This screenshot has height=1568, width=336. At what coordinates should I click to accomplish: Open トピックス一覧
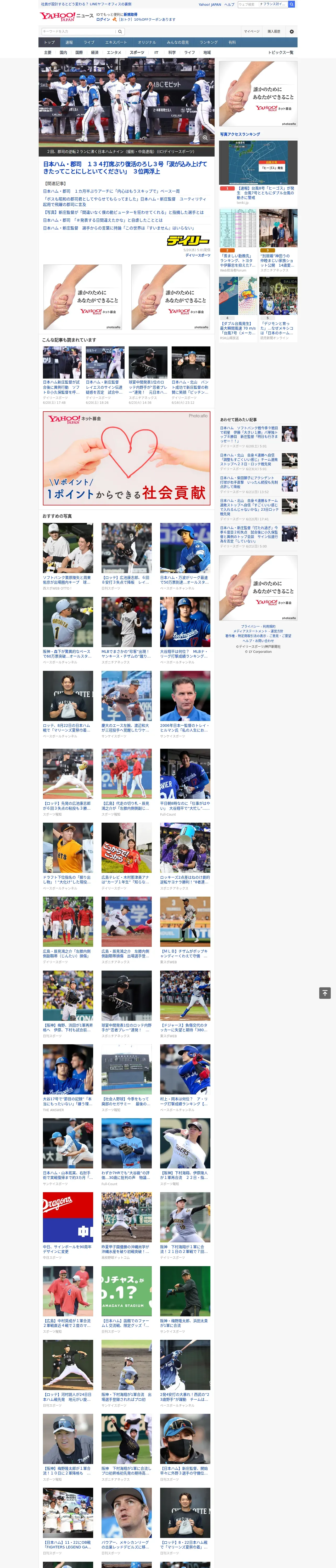point(281,52)
